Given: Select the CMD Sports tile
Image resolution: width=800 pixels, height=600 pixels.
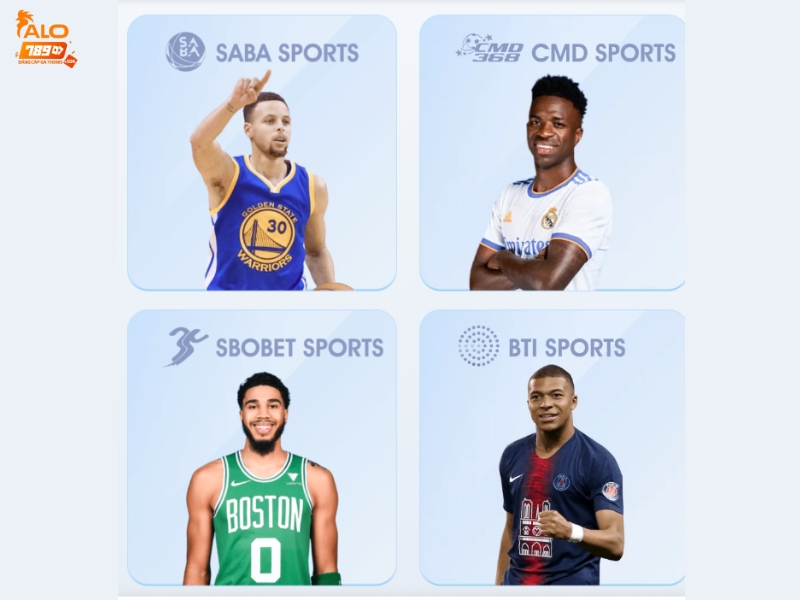Looking at the screenshot, I should pyautogui.click(x=552, y=153).
